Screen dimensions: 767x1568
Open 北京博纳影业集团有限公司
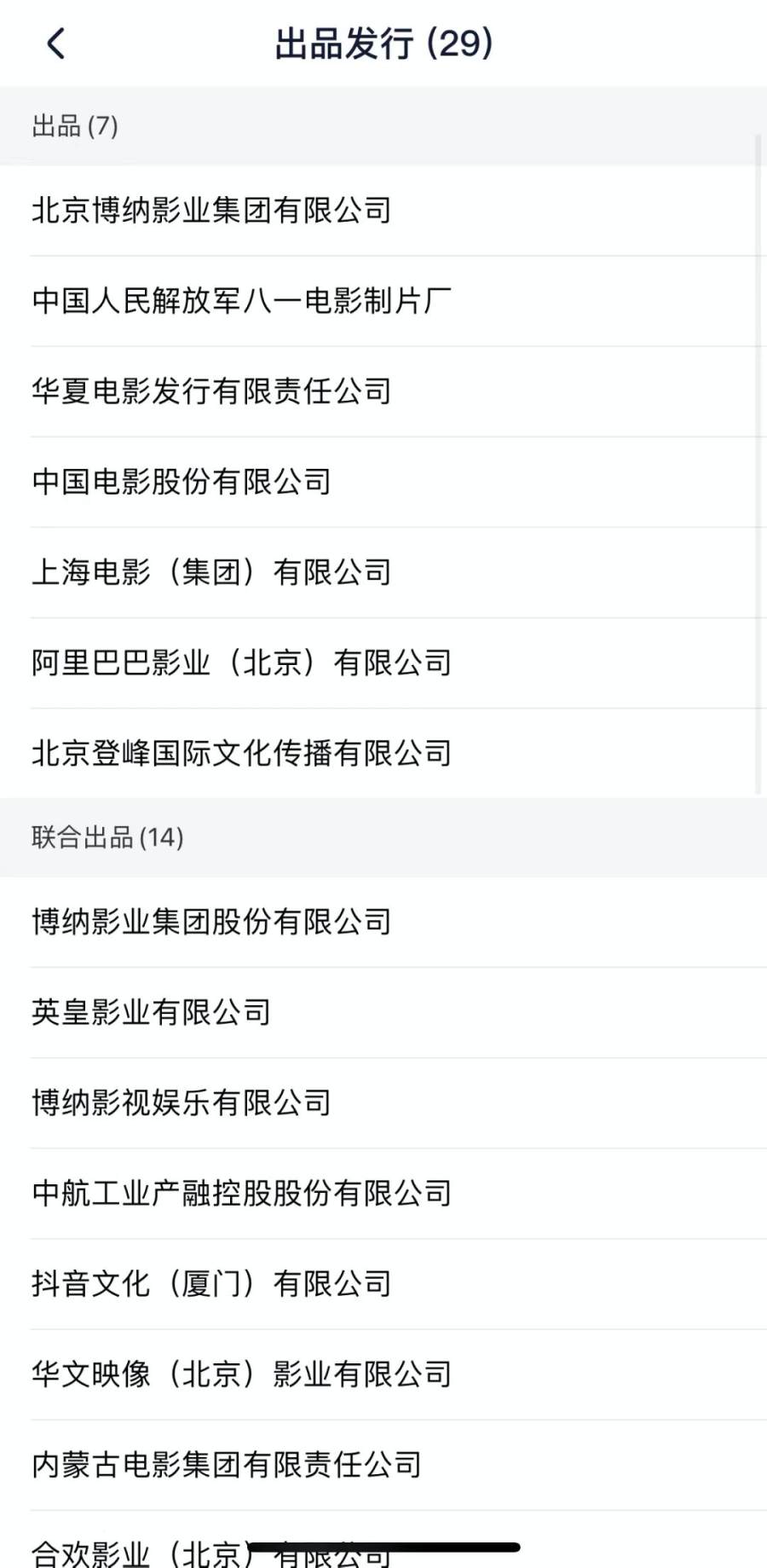click(211, 211)
